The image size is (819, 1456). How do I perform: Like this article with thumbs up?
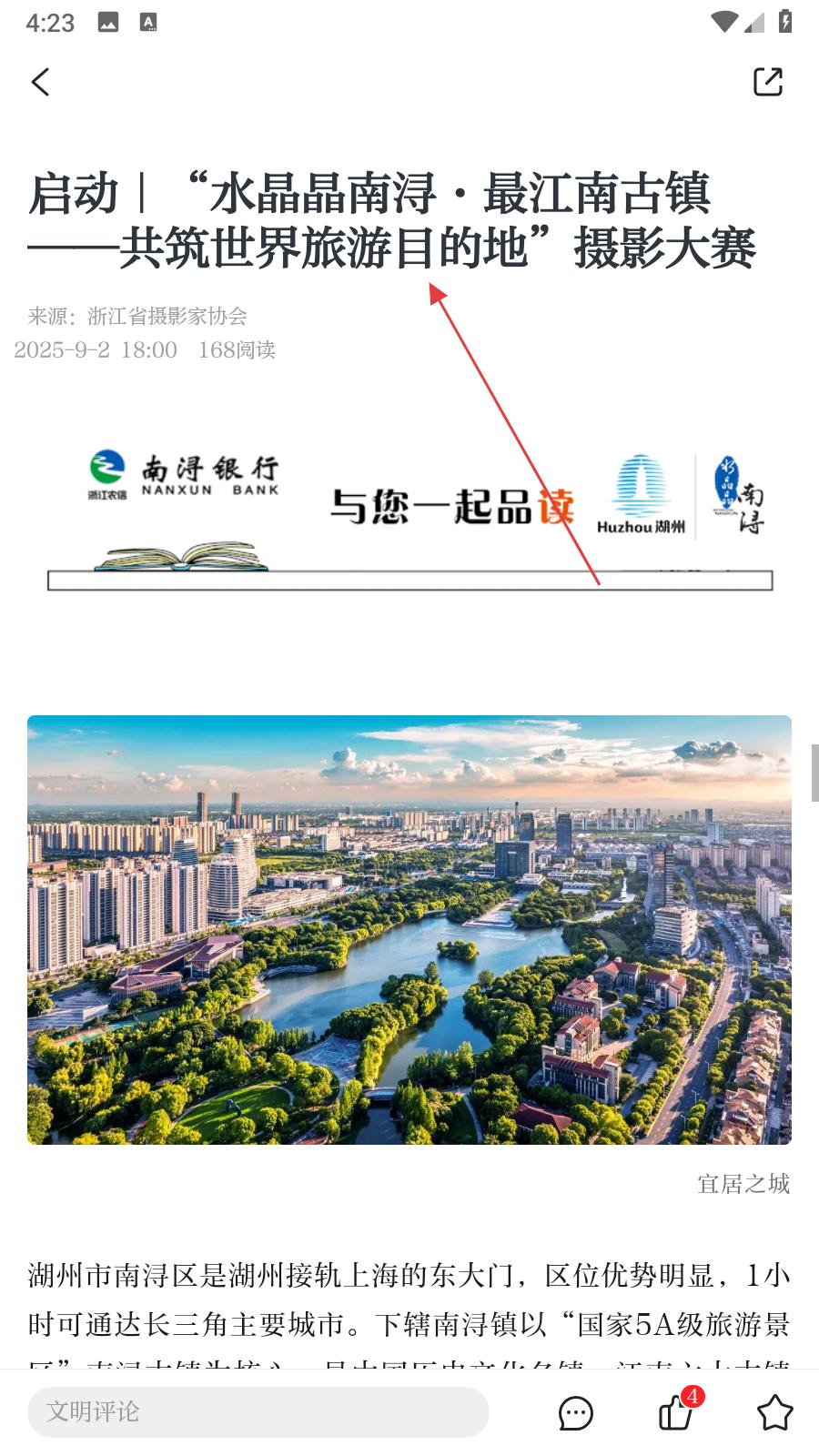[676, 1412]
